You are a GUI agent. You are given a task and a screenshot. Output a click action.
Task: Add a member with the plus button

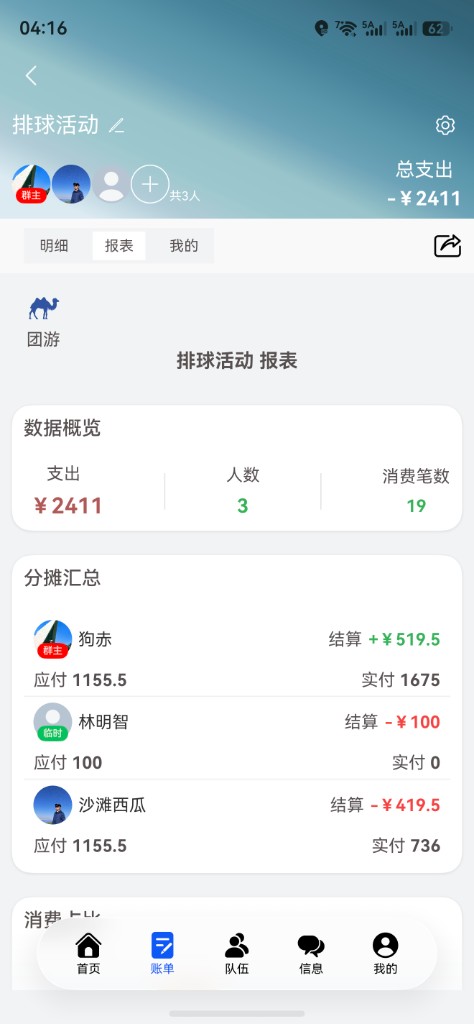(150, 184)
